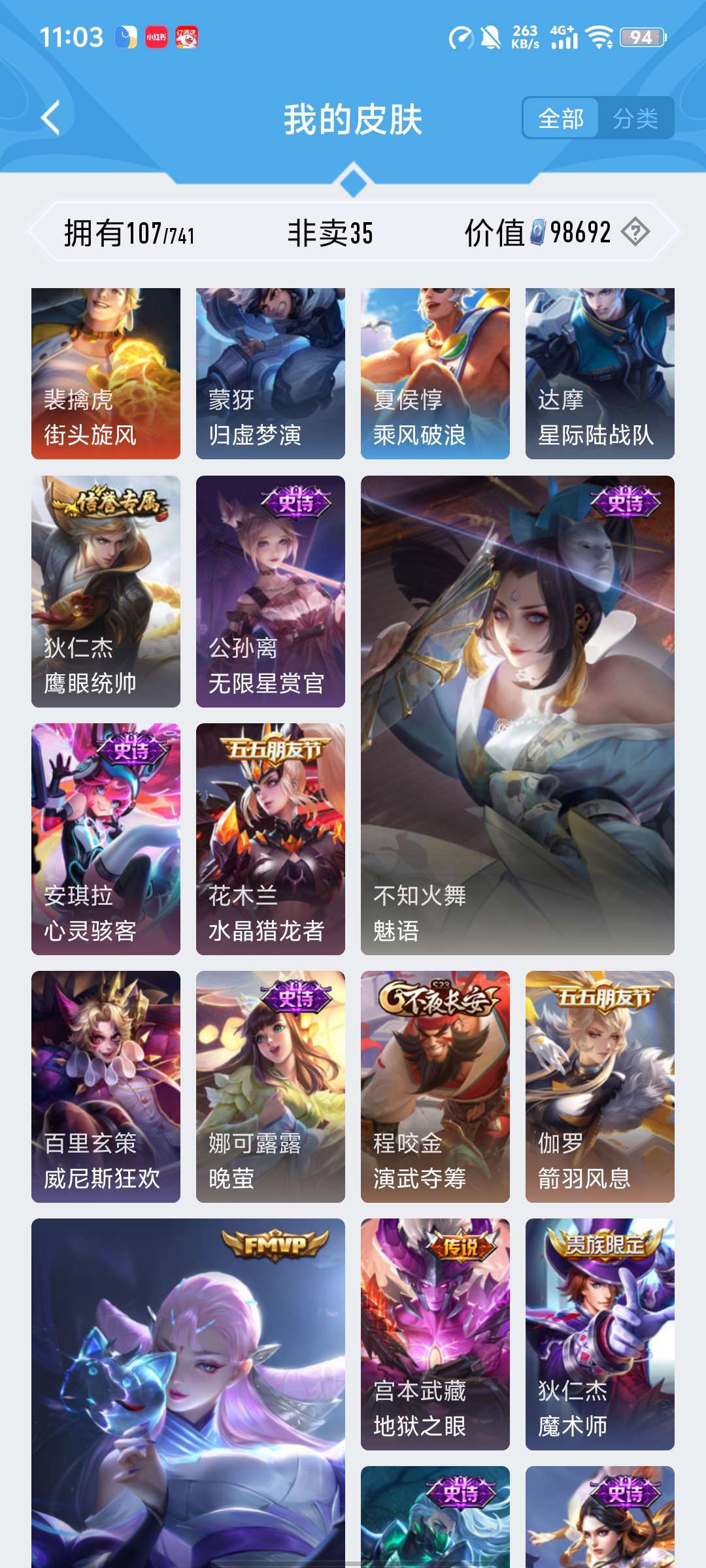Open the large FMVP skin card
This screenshot has height=1568, width=706.
(188, 1393)
